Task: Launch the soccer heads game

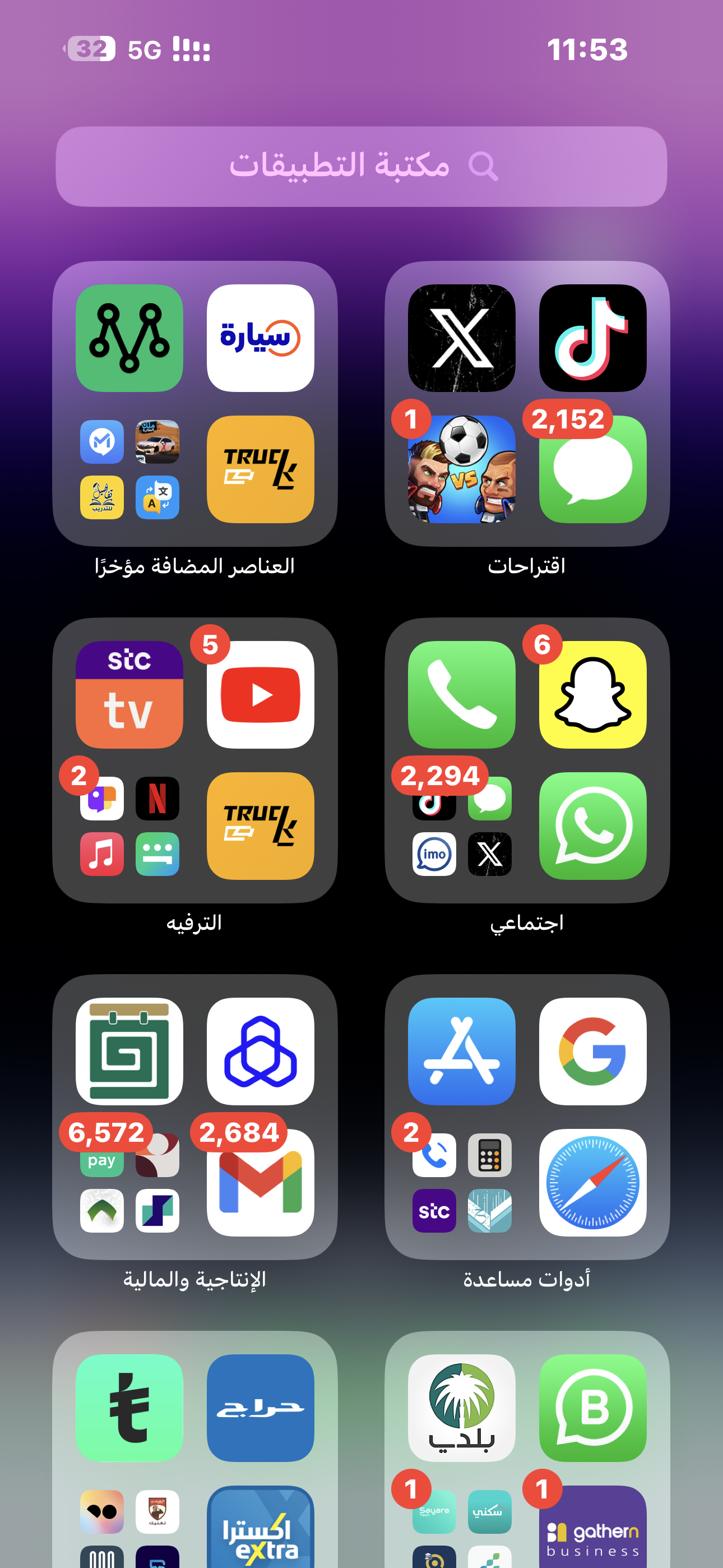Action: 461,469
